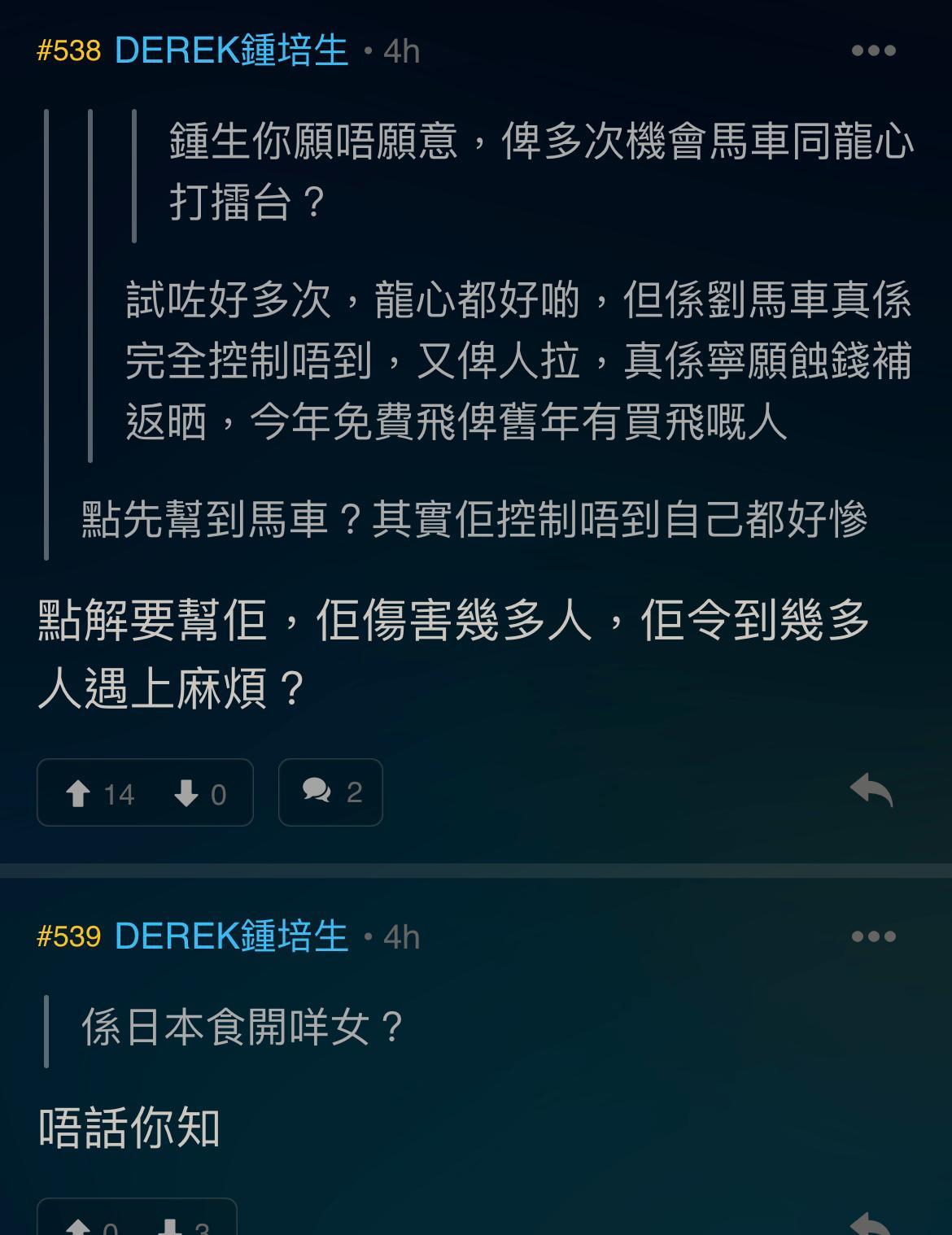Open DEREK鍾培生 profile from post #538
Screen dimensions: 952x1235
(x=231, y=50)
